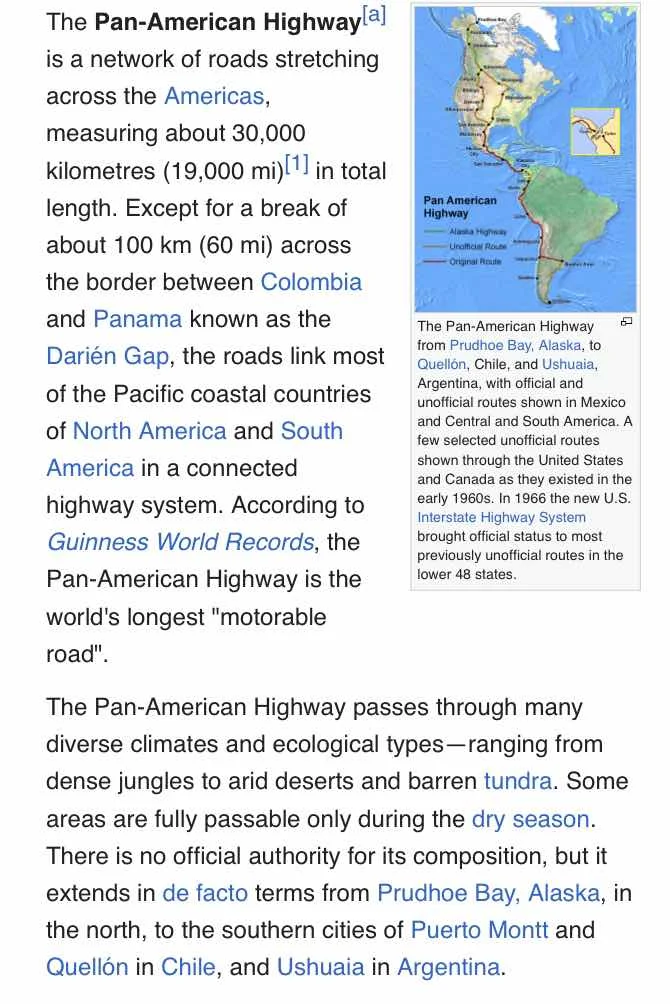The width and height of the screenshot is (670, 1004).
Task: Open the Quellón link in the map caption
Action: pos(442,364)
